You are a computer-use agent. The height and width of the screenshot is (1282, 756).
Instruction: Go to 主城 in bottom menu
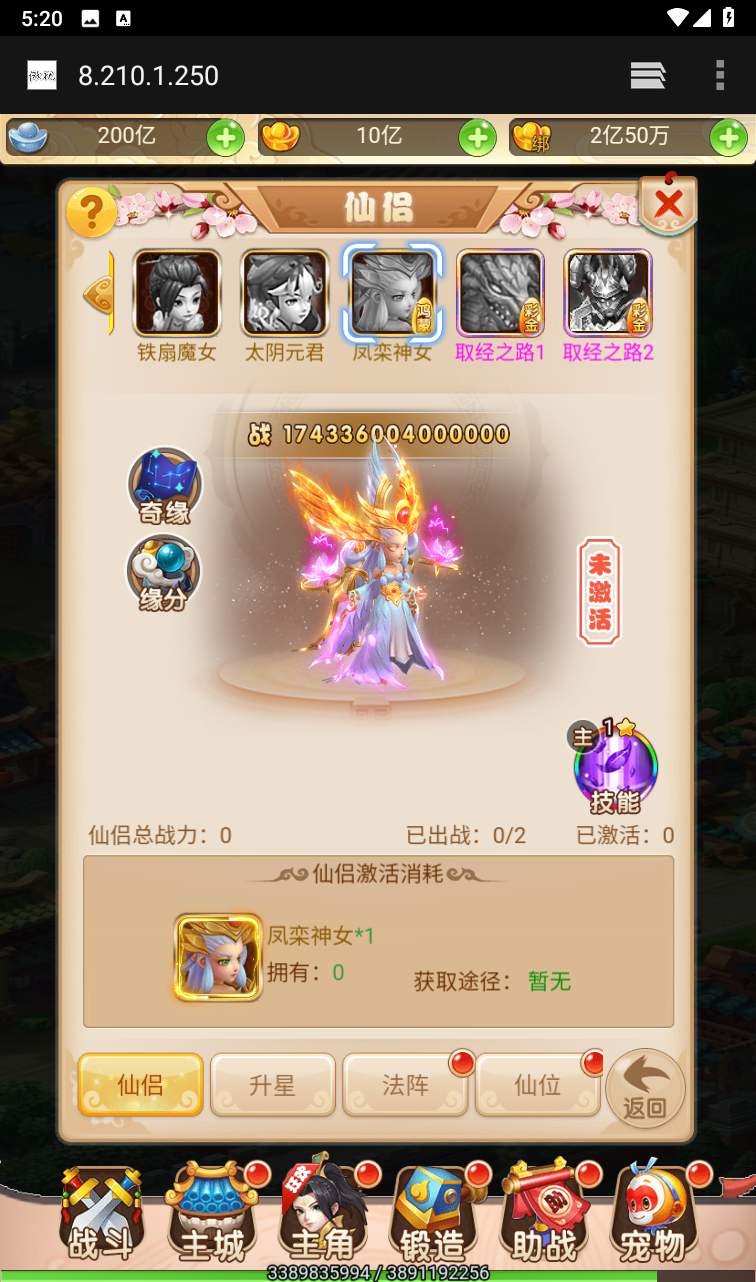coord(212,1215)
